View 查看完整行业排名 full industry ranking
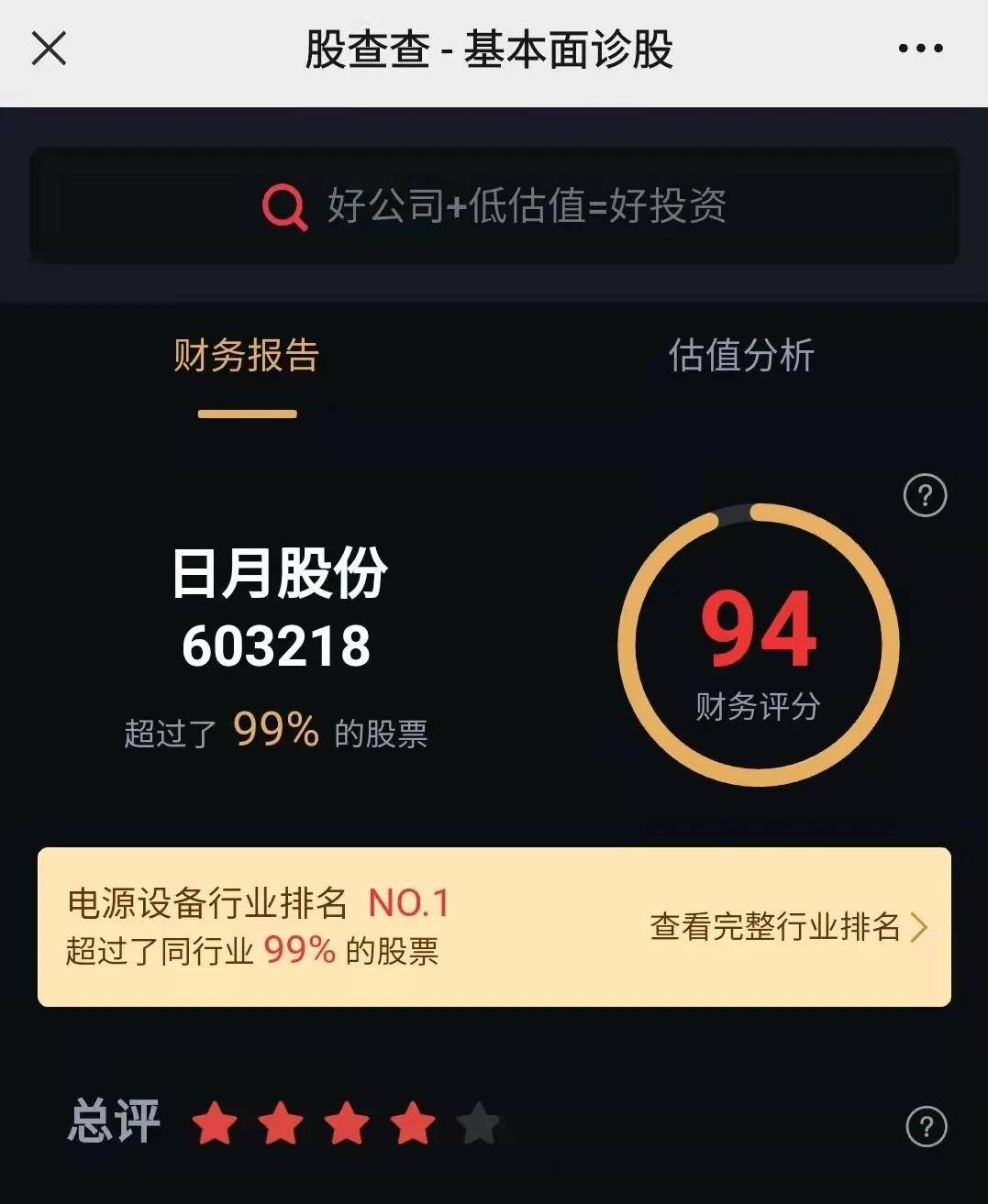Image resolution: width=988 pixels, height=1204 pixels. pyautogui.click(x=788, y=927)
